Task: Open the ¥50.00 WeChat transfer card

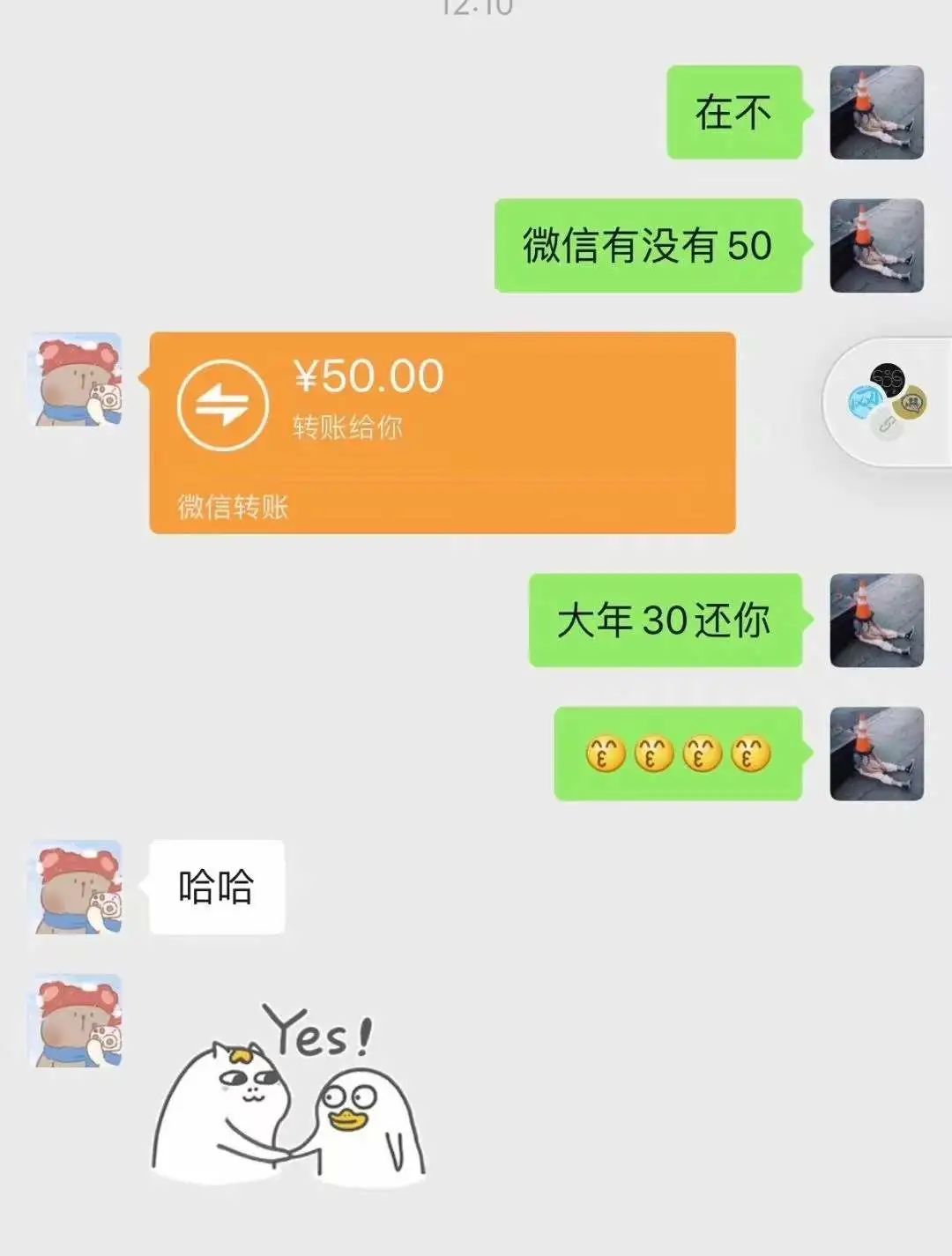Action: (x=442, y=432)
